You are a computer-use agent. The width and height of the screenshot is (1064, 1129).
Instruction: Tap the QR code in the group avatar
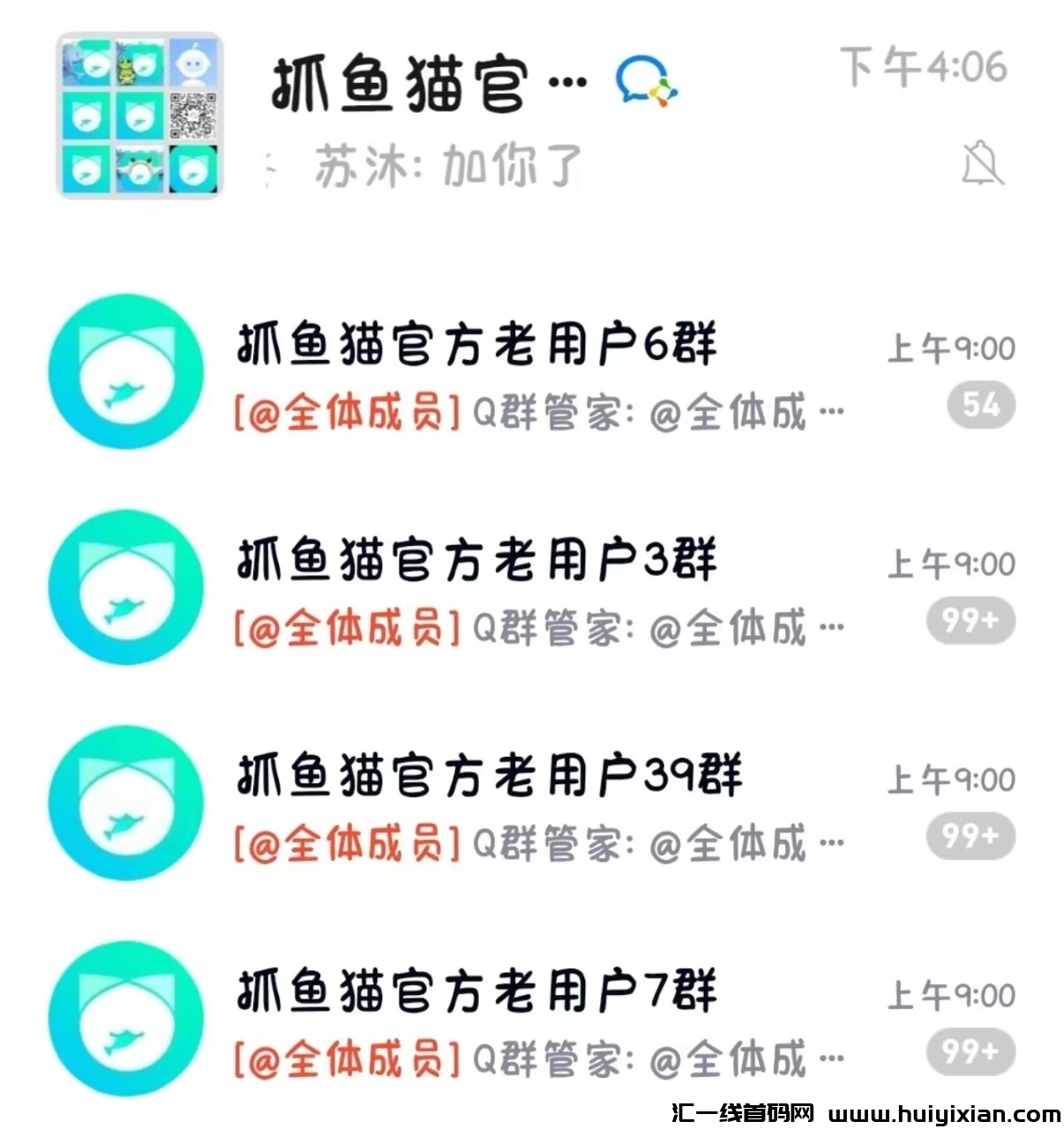191,115
